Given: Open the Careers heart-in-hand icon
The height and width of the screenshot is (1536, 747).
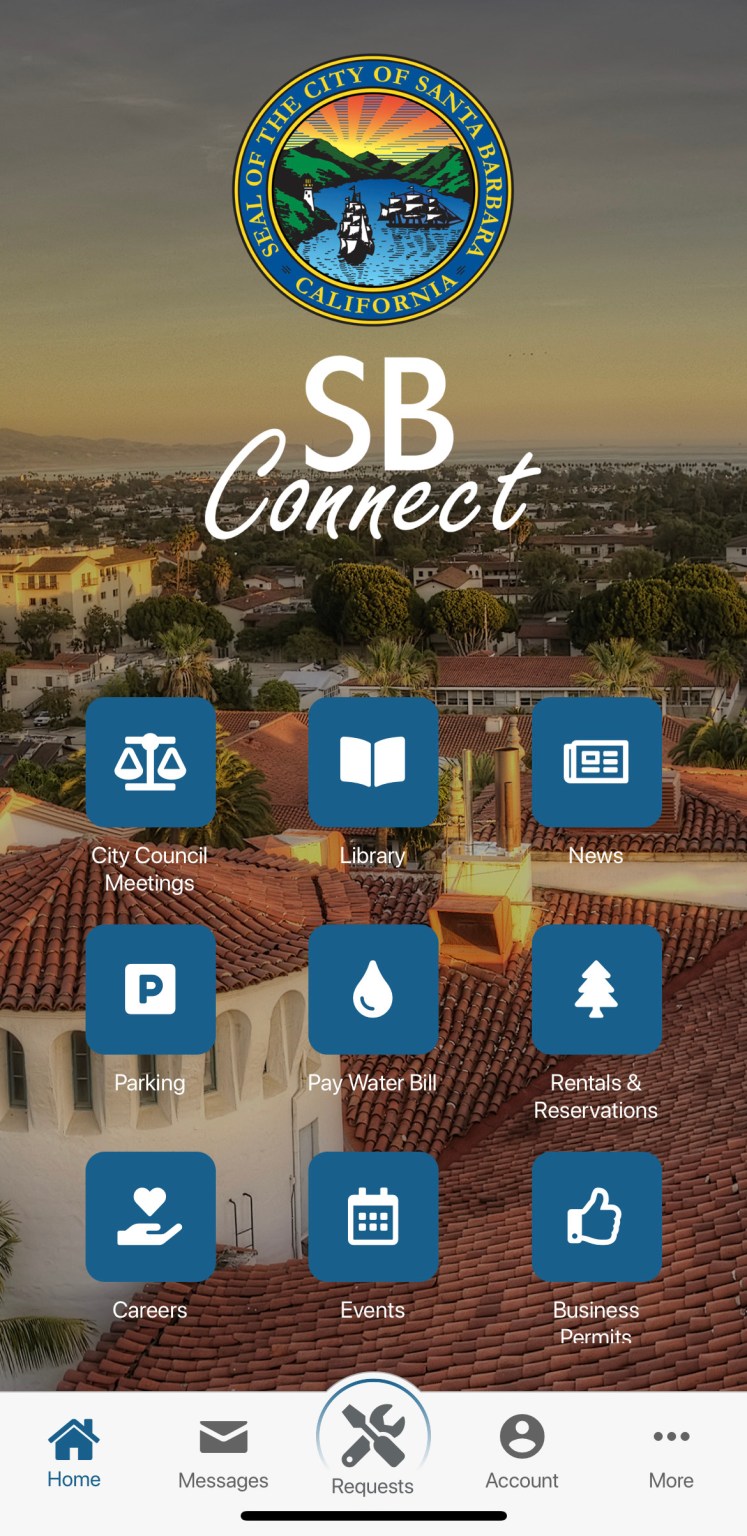Looking at the screenshot, I should coord(150,1216).
